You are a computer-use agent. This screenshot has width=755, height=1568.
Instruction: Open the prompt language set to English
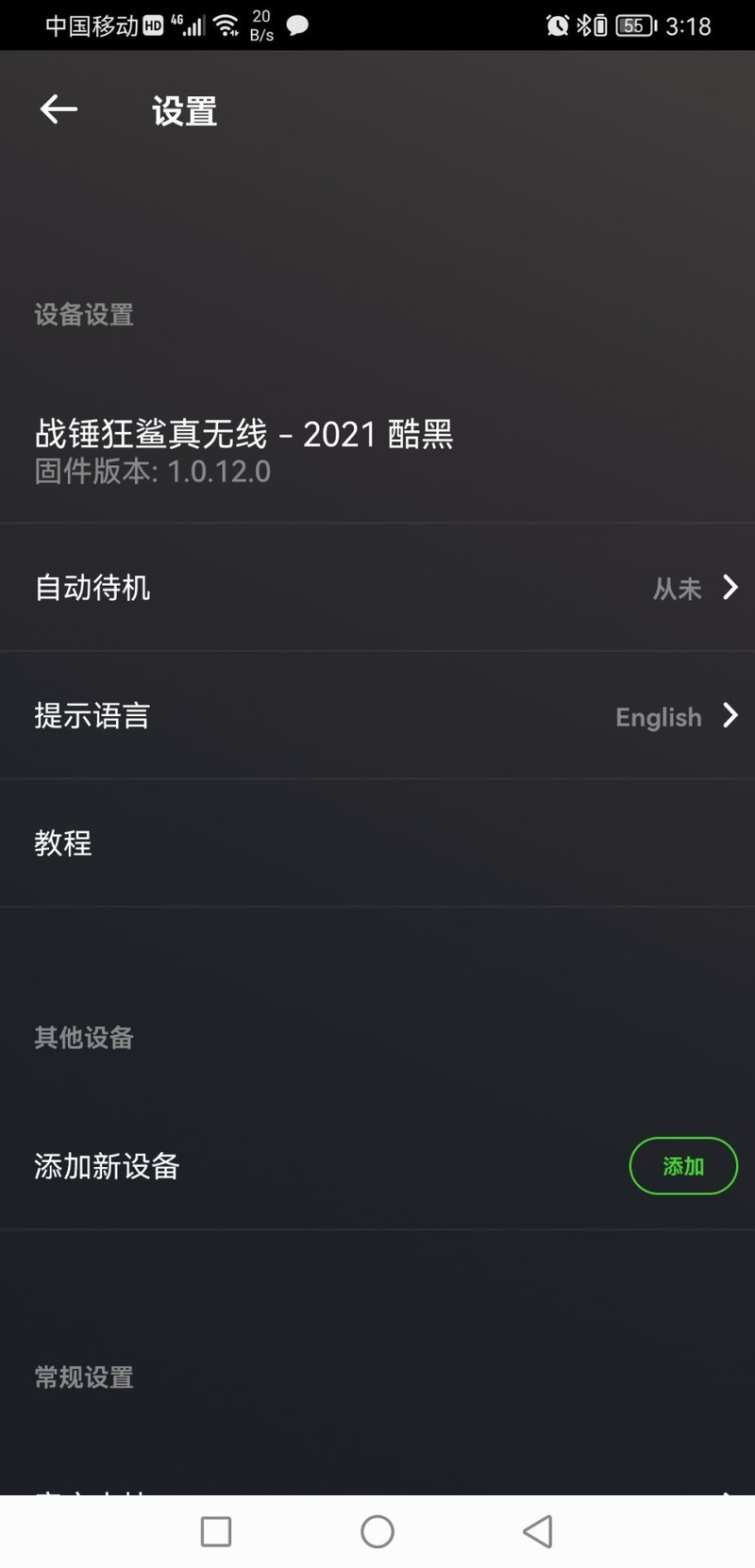[657, 717]
